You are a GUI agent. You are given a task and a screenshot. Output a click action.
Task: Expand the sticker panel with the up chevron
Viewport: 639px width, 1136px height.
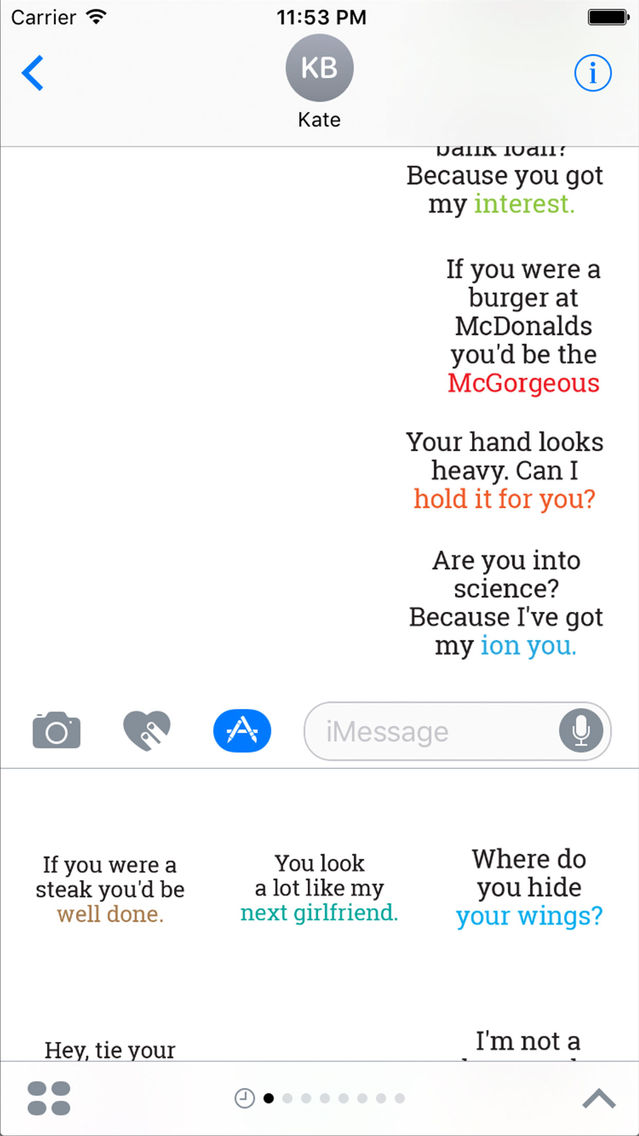pyautogui.click(x=599, y=1098)
